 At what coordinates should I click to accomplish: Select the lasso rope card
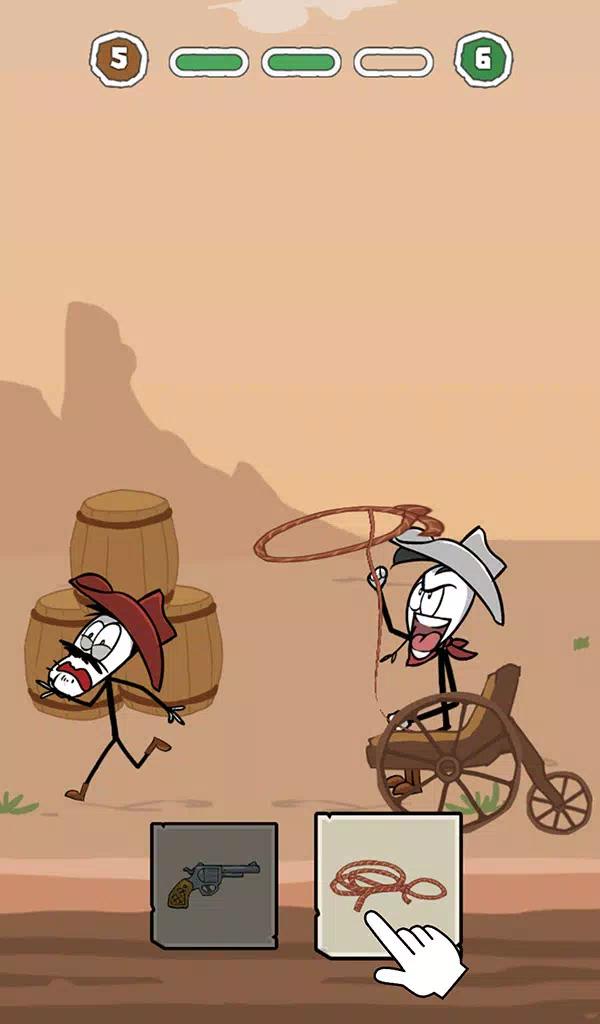click(387, 879)
